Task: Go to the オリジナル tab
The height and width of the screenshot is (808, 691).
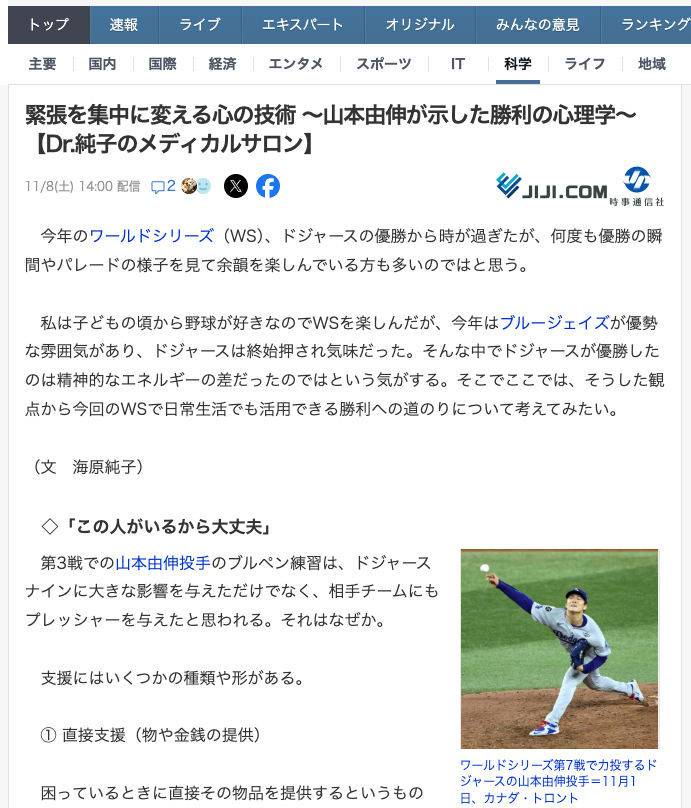Action: click(x=420, y=25)
